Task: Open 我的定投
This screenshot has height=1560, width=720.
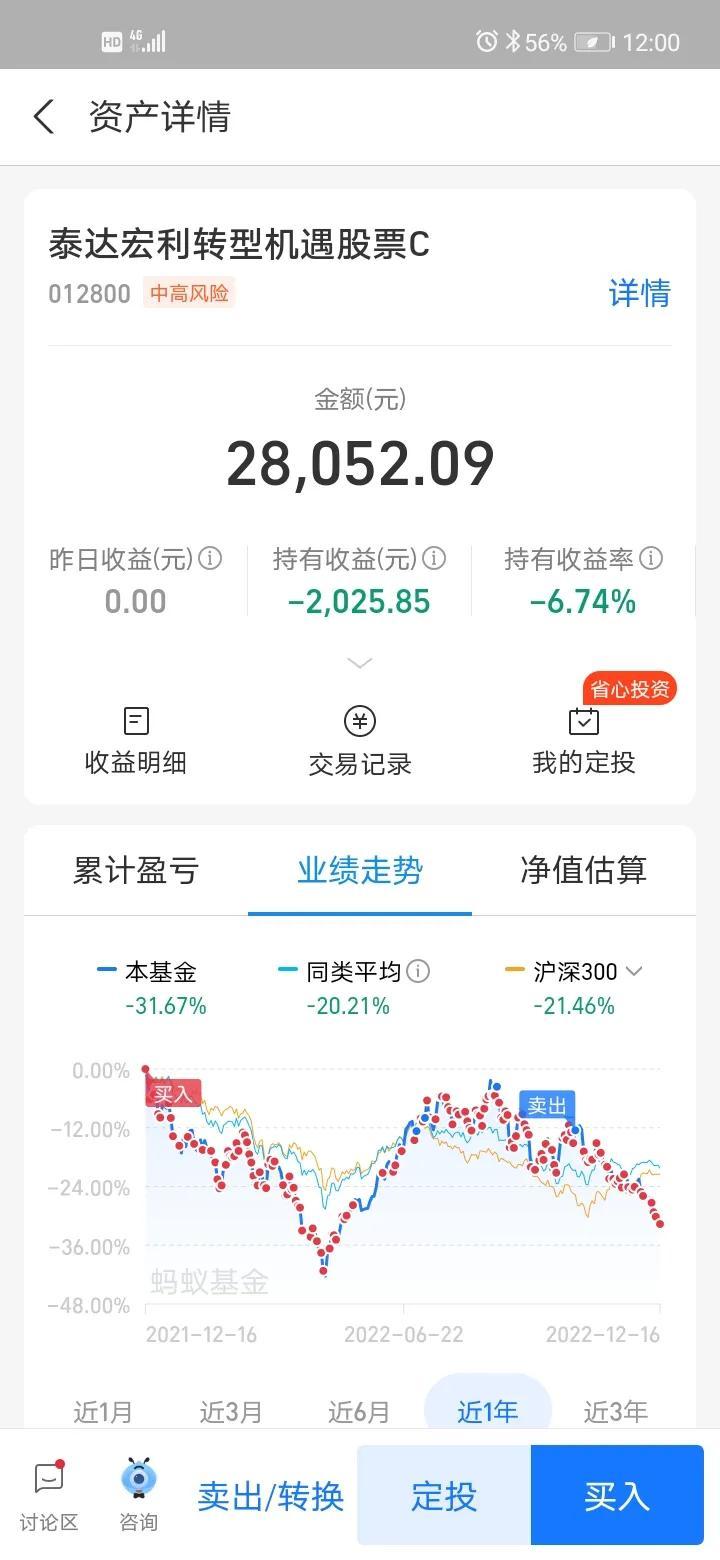Action: click(x=583, y=741)
